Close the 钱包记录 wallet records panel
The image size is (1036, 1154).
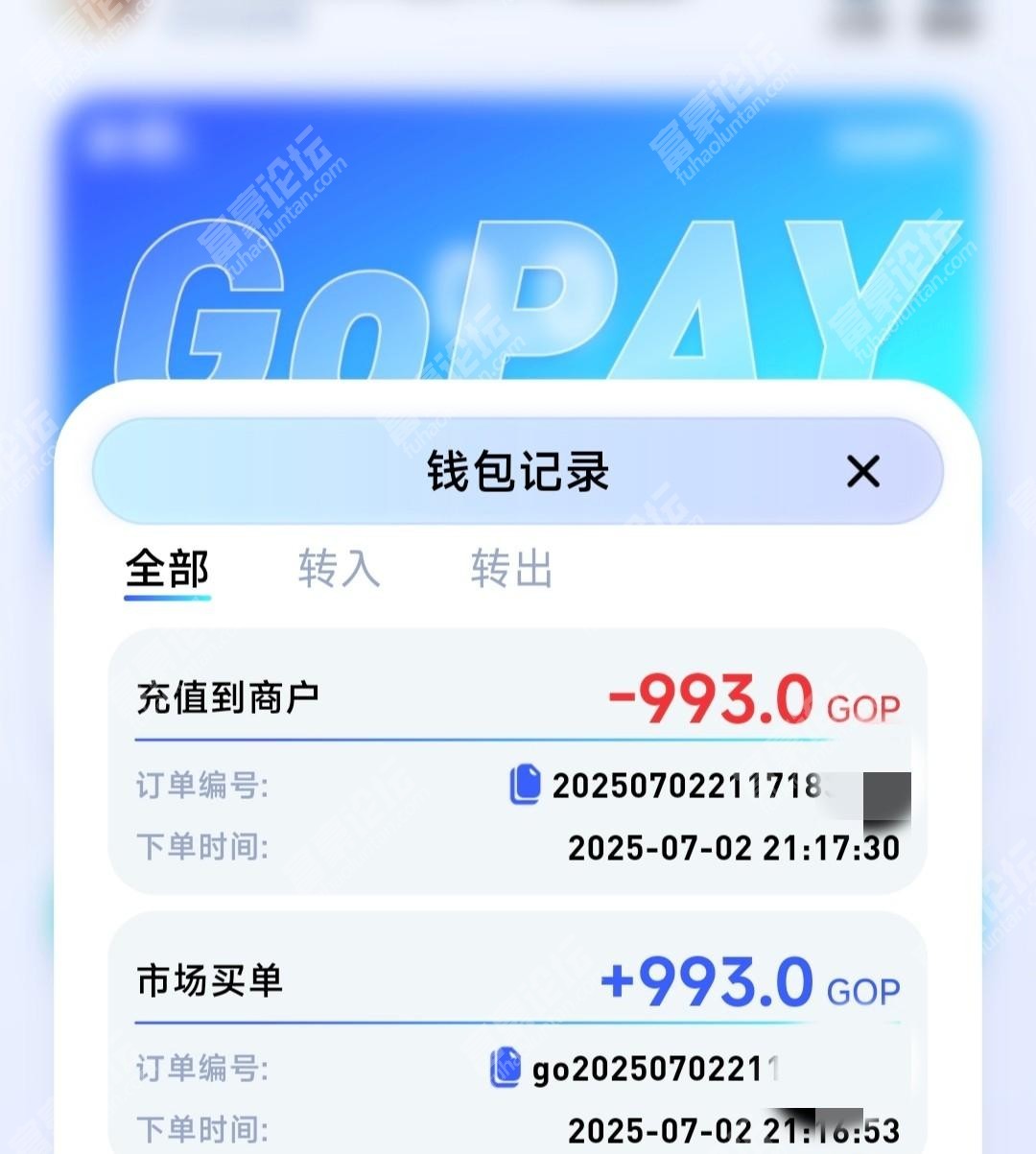[x=862, y=472]
